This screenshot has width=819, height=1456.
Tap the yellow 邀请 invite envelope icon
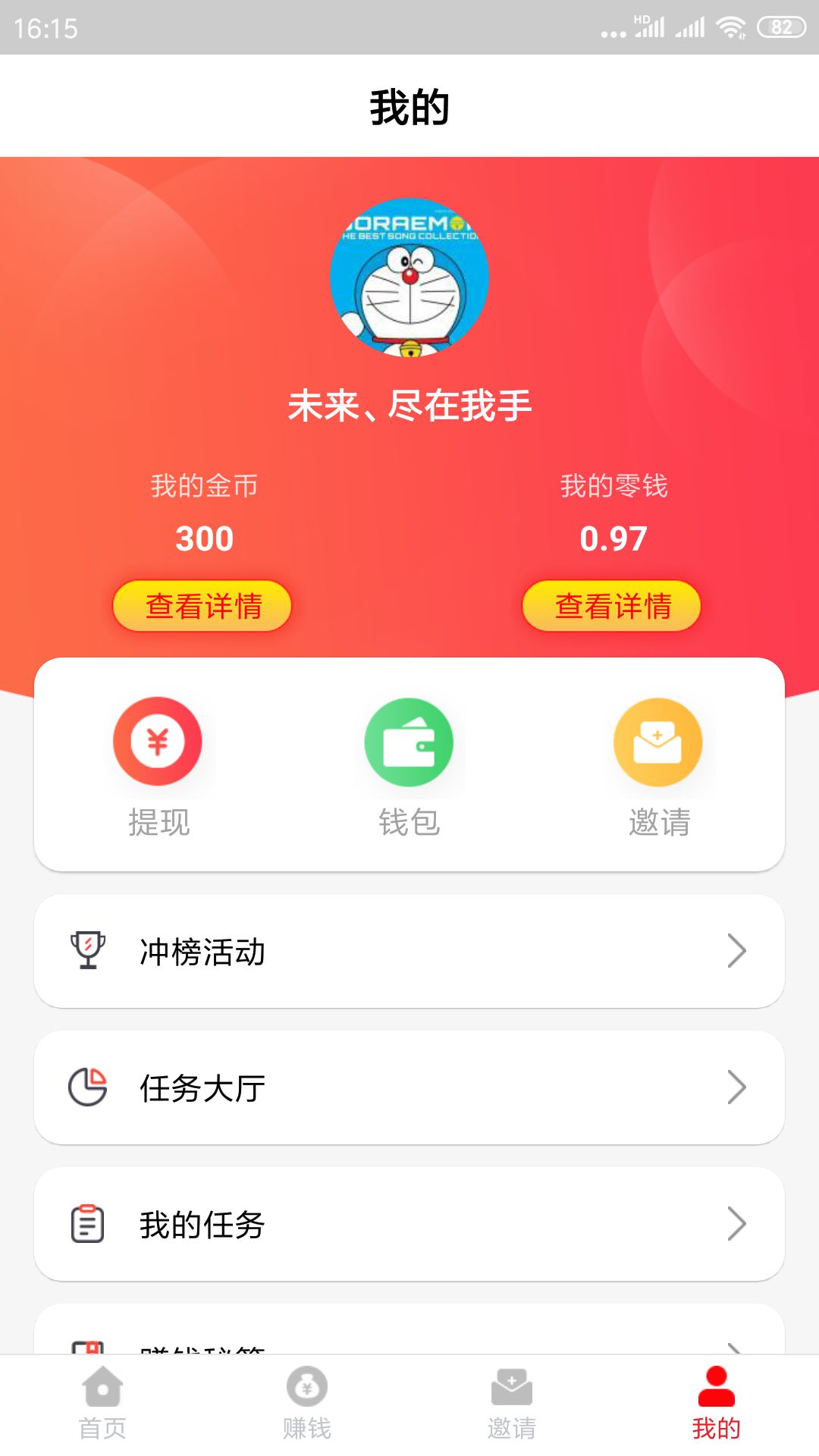tap(658, 742)
